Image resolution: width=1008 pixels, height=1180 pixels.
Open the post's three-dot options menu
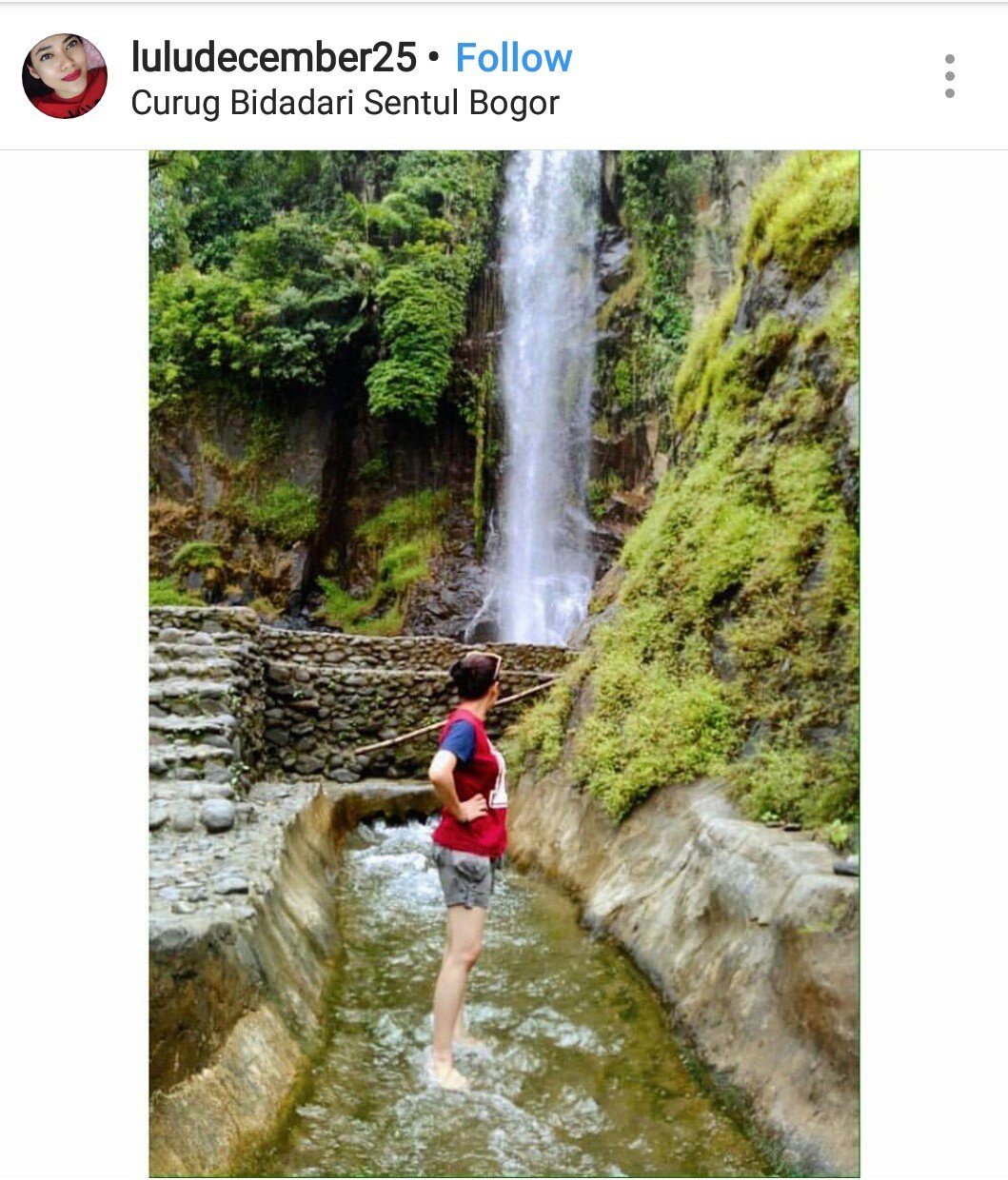pyautogui.click(x=949, y=76)
